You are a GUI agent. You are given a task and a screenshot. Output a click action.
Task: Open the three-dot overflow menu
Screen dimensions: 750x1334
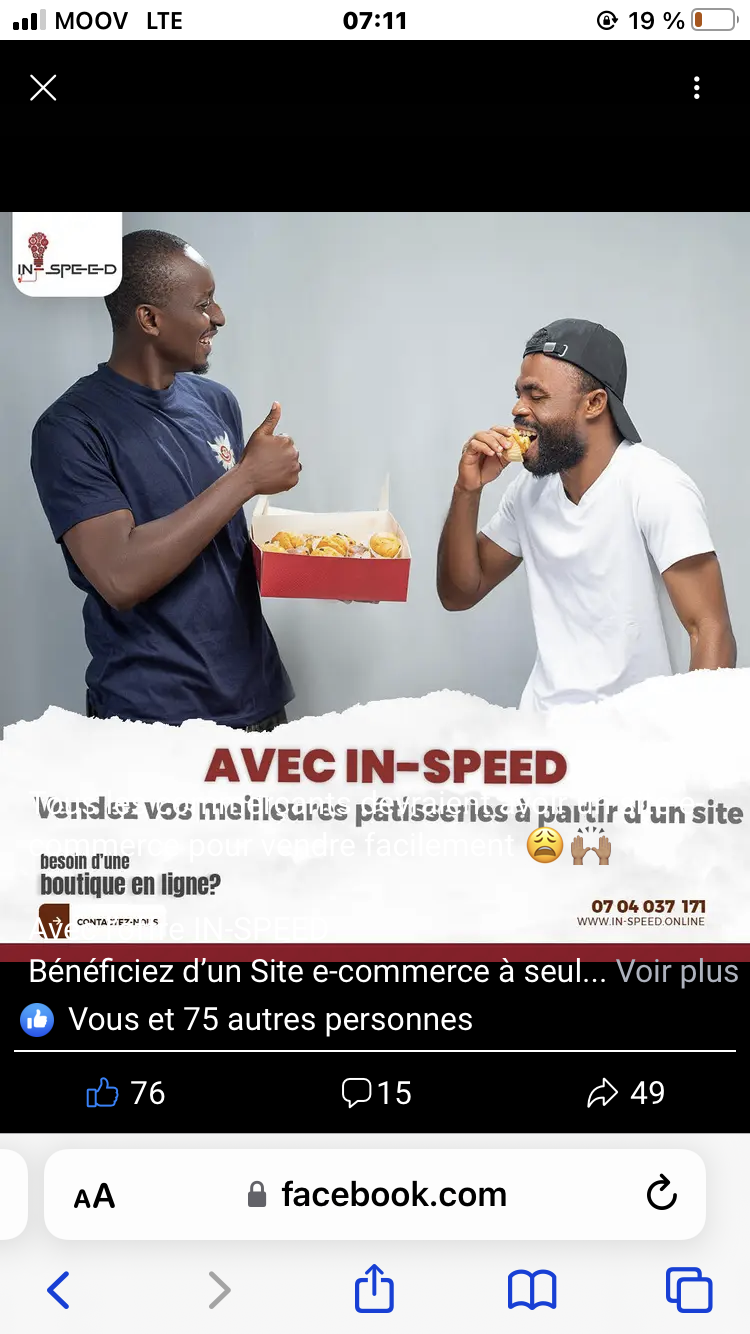pos(697,88)
